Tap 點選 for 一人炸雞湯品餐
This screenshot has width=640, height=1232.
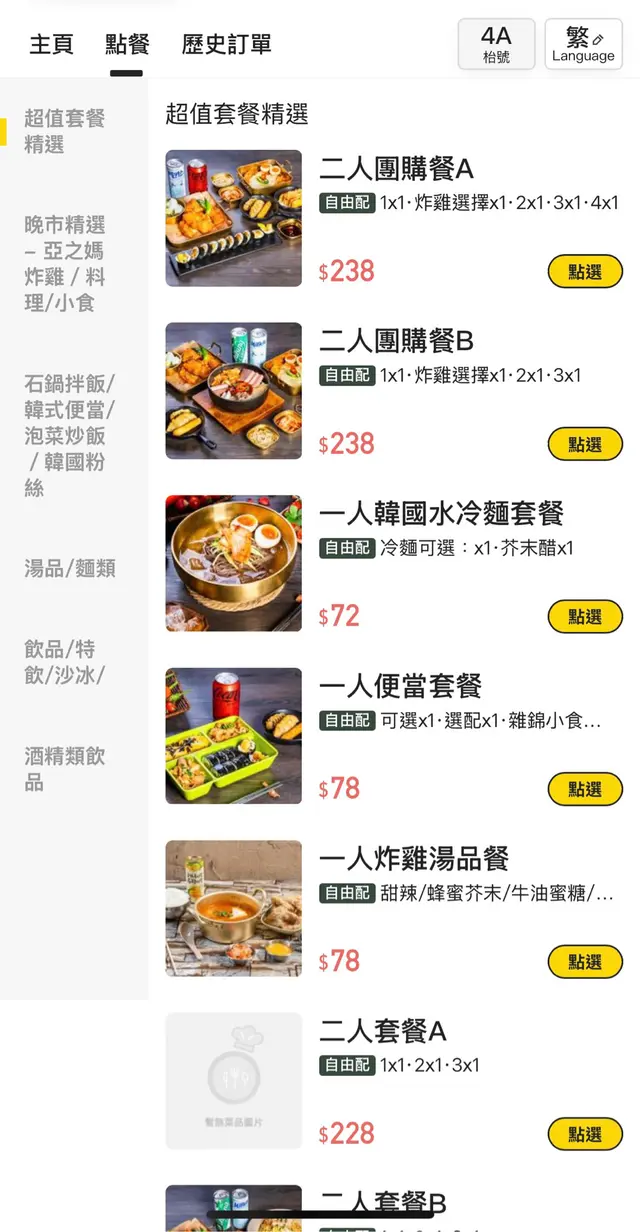(585, 962)
